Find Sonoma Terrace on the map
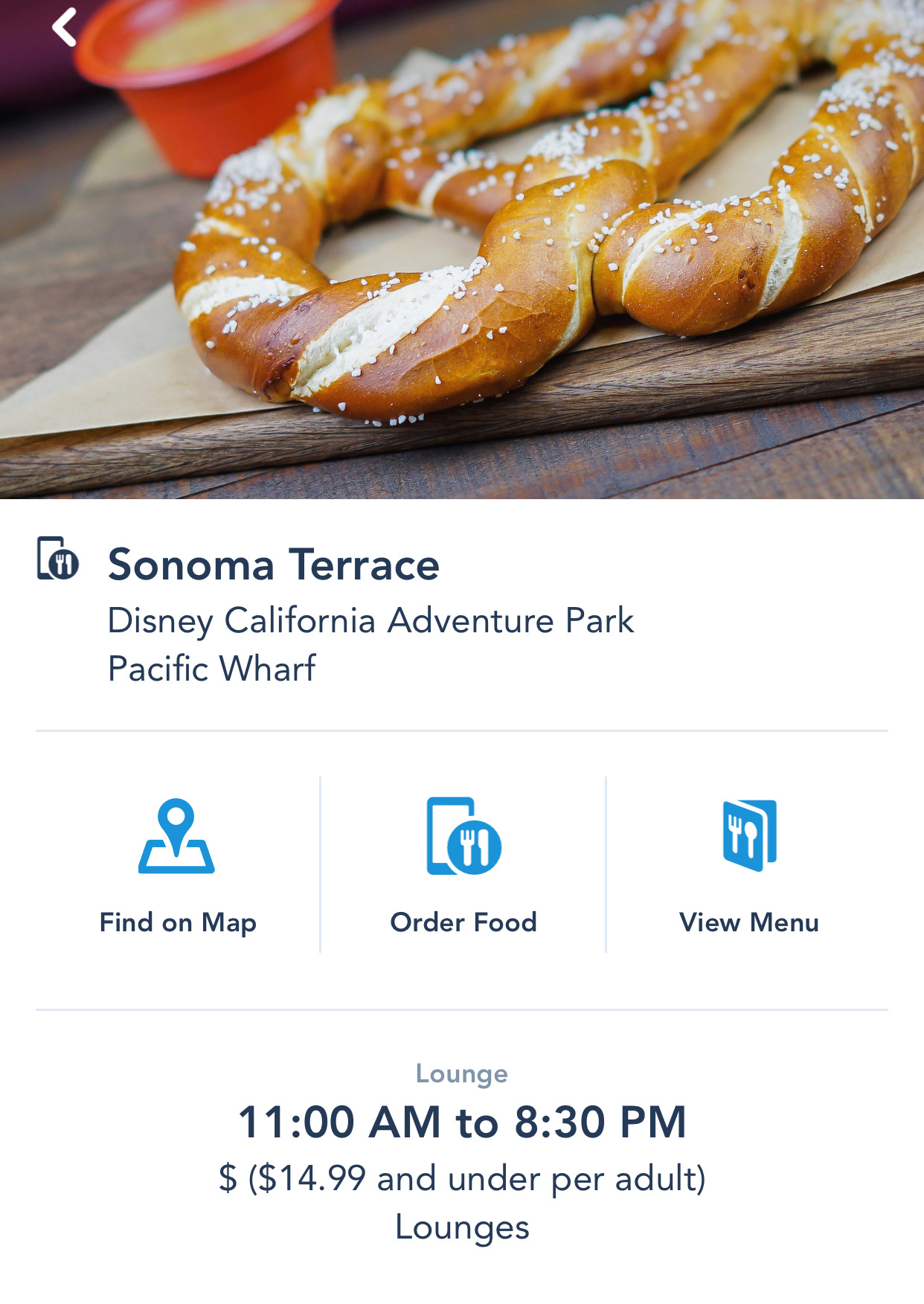The image size is (924, 1304). coord(177,866)
